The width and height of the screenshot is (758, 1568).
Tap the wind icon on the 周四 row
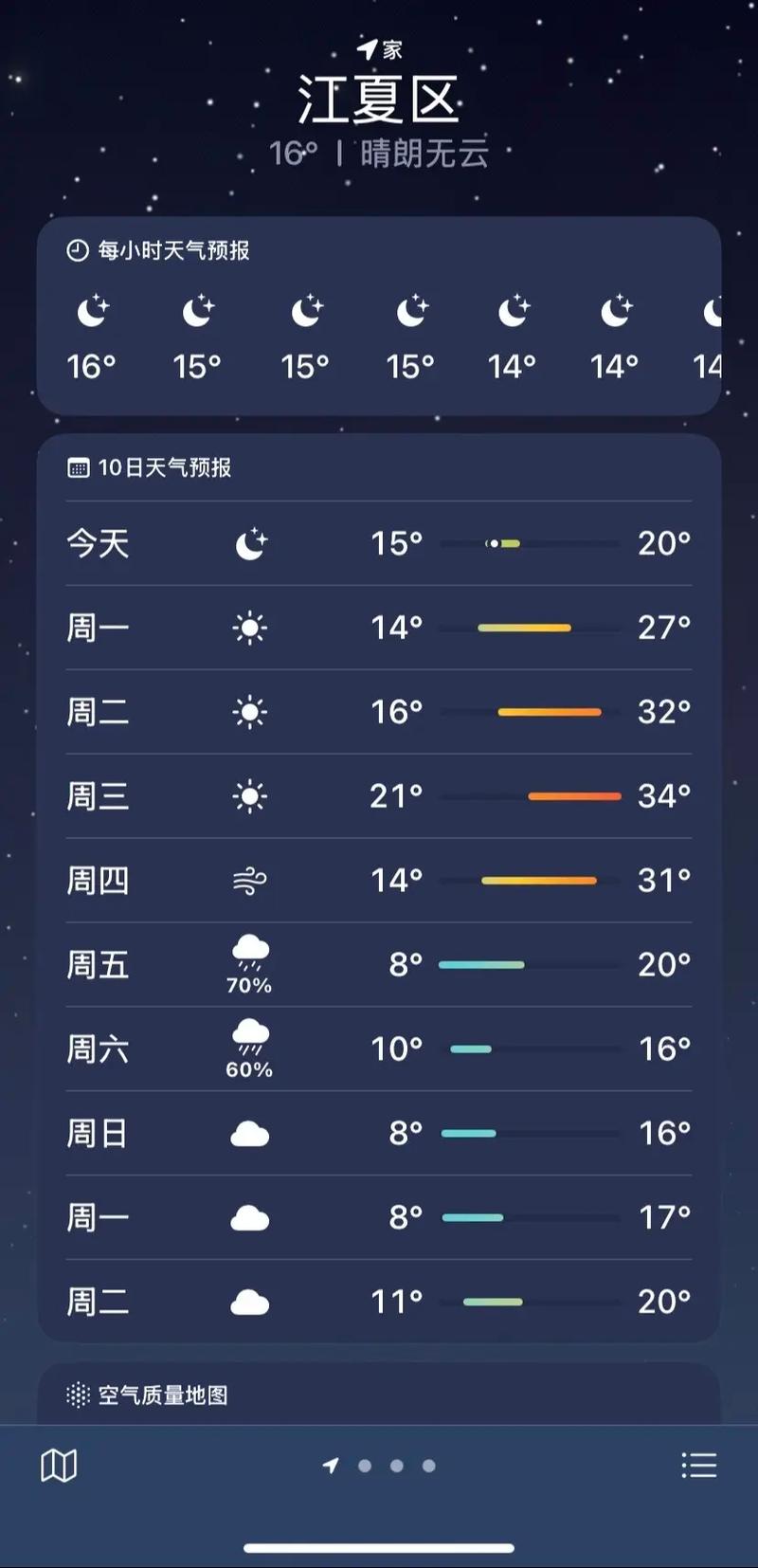[x=250, y=880]
